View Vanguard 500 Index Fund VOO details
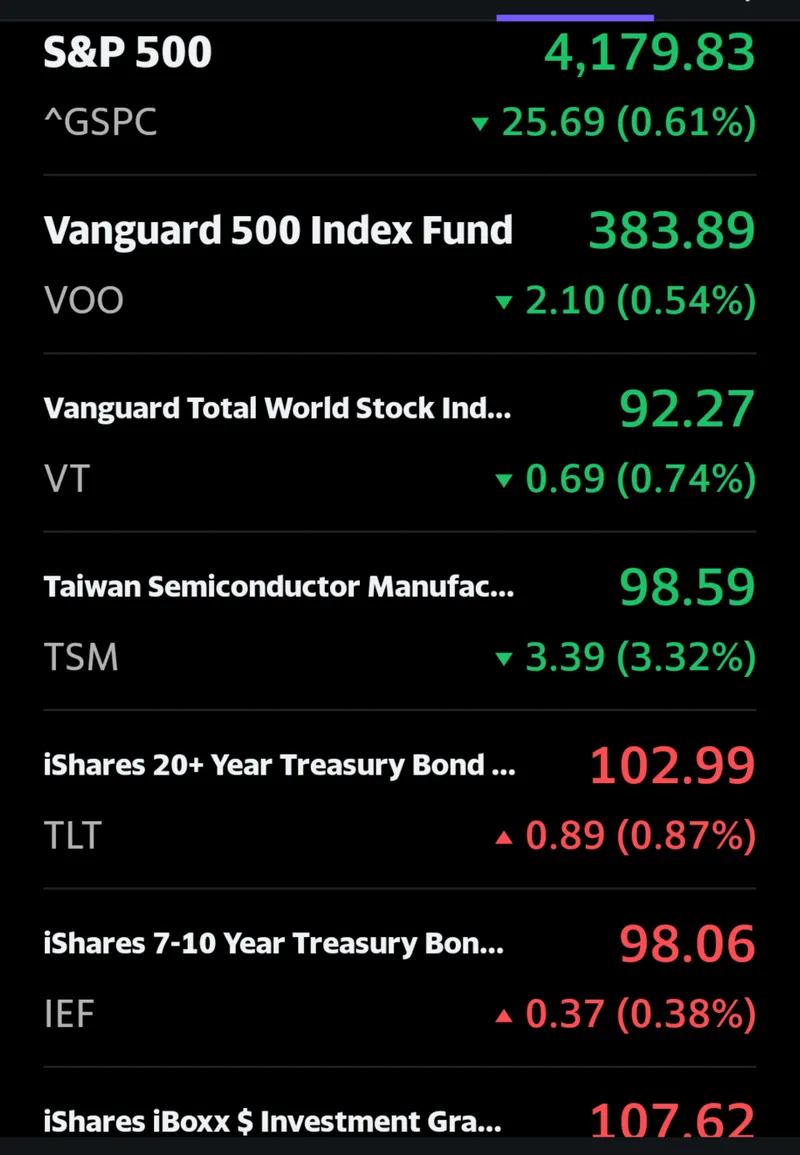800x1155 pixels. 400,265
